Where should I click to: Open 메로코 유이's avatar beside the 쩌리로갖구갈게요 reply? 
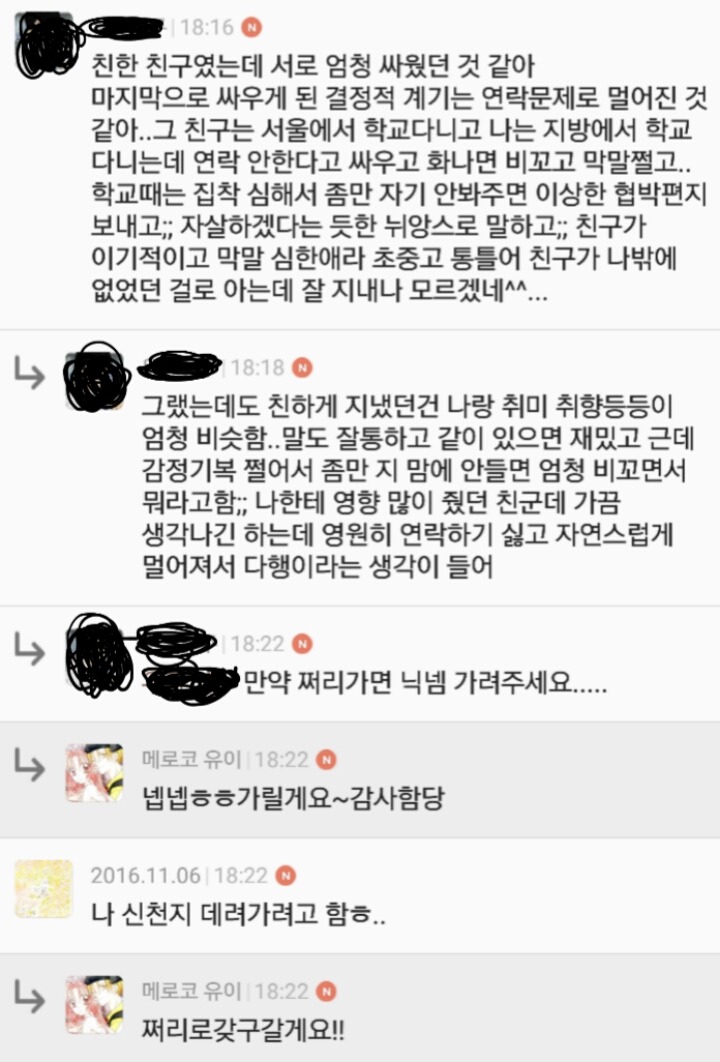pos(94,1003)
